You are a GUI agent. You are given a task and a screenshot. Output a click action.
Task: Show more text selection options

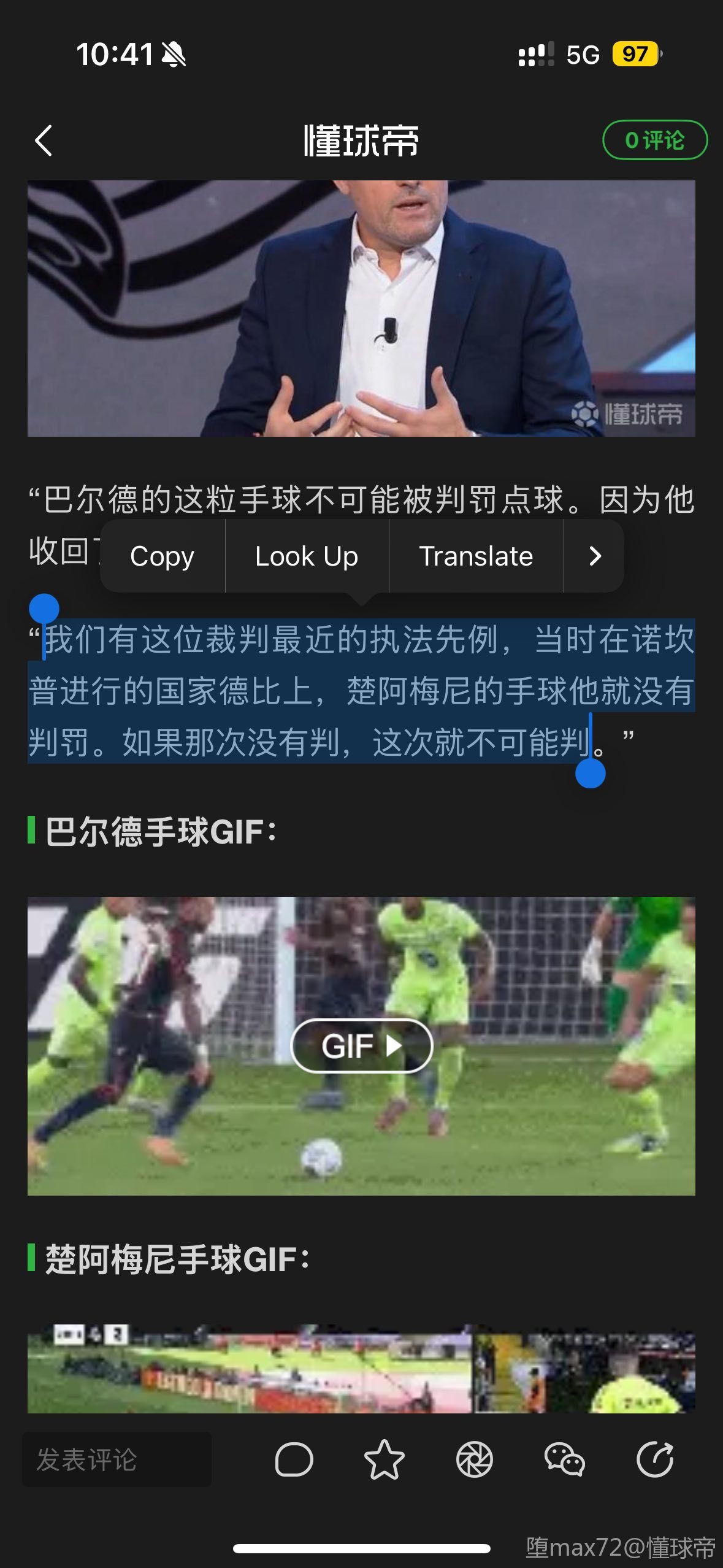pyautogui.click(x=594, y=556)
